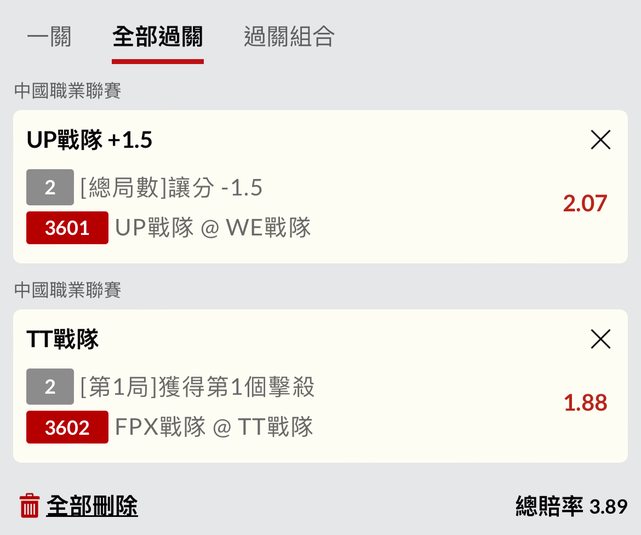This screenshot has width=641, height=535.
Task: Tap 全部刪除 to clear all bets
Action: 79,506
